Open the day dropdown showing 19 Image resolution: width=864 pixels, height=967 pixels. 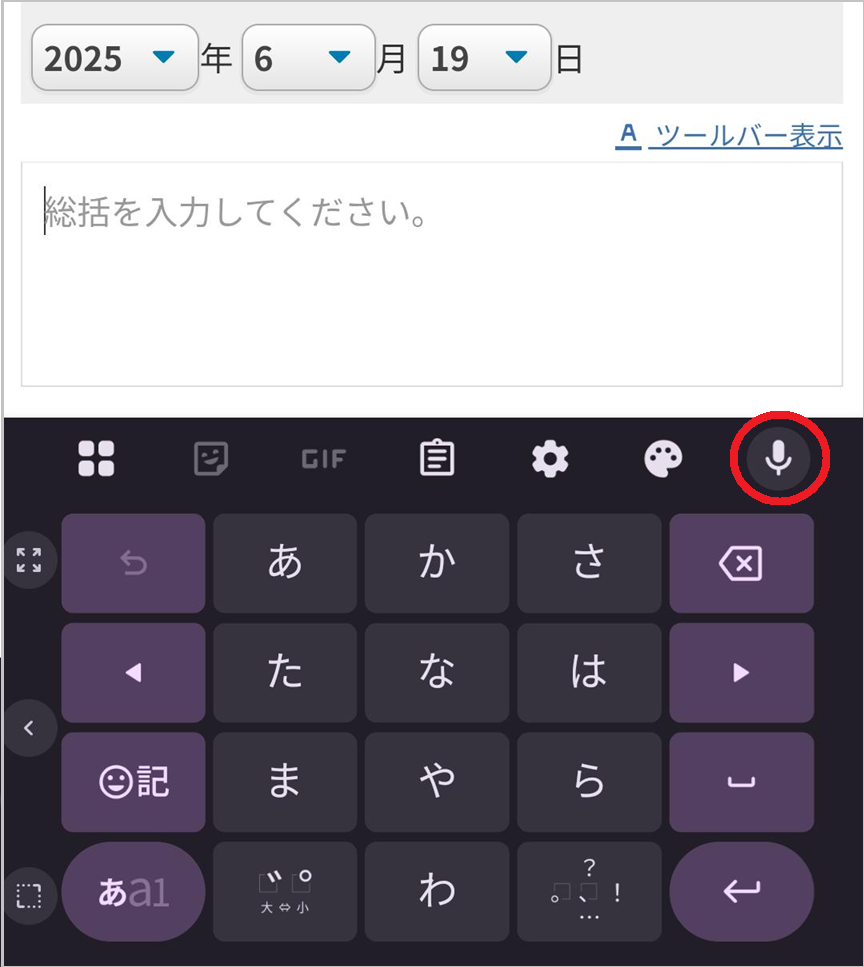click(484, 58)
